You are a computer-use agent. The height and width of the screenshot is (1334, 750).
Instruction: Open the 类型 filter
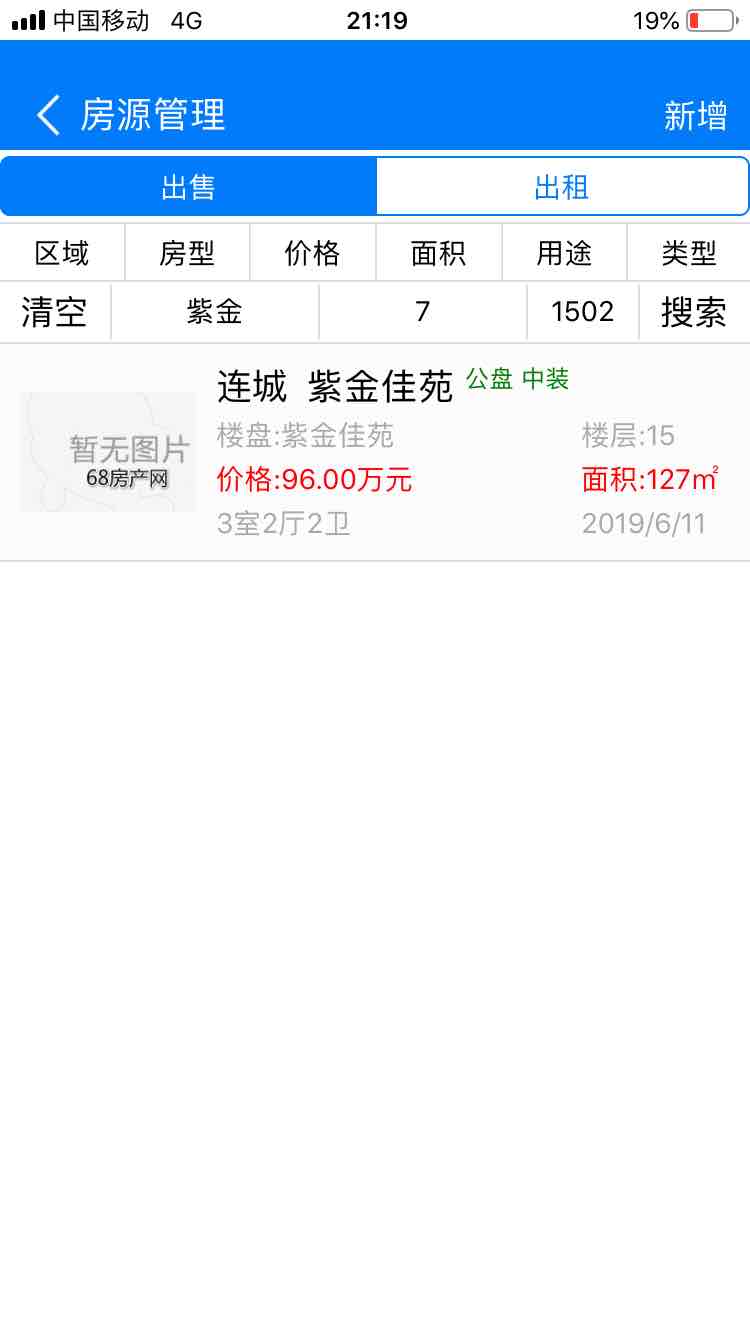click(689, 254)
